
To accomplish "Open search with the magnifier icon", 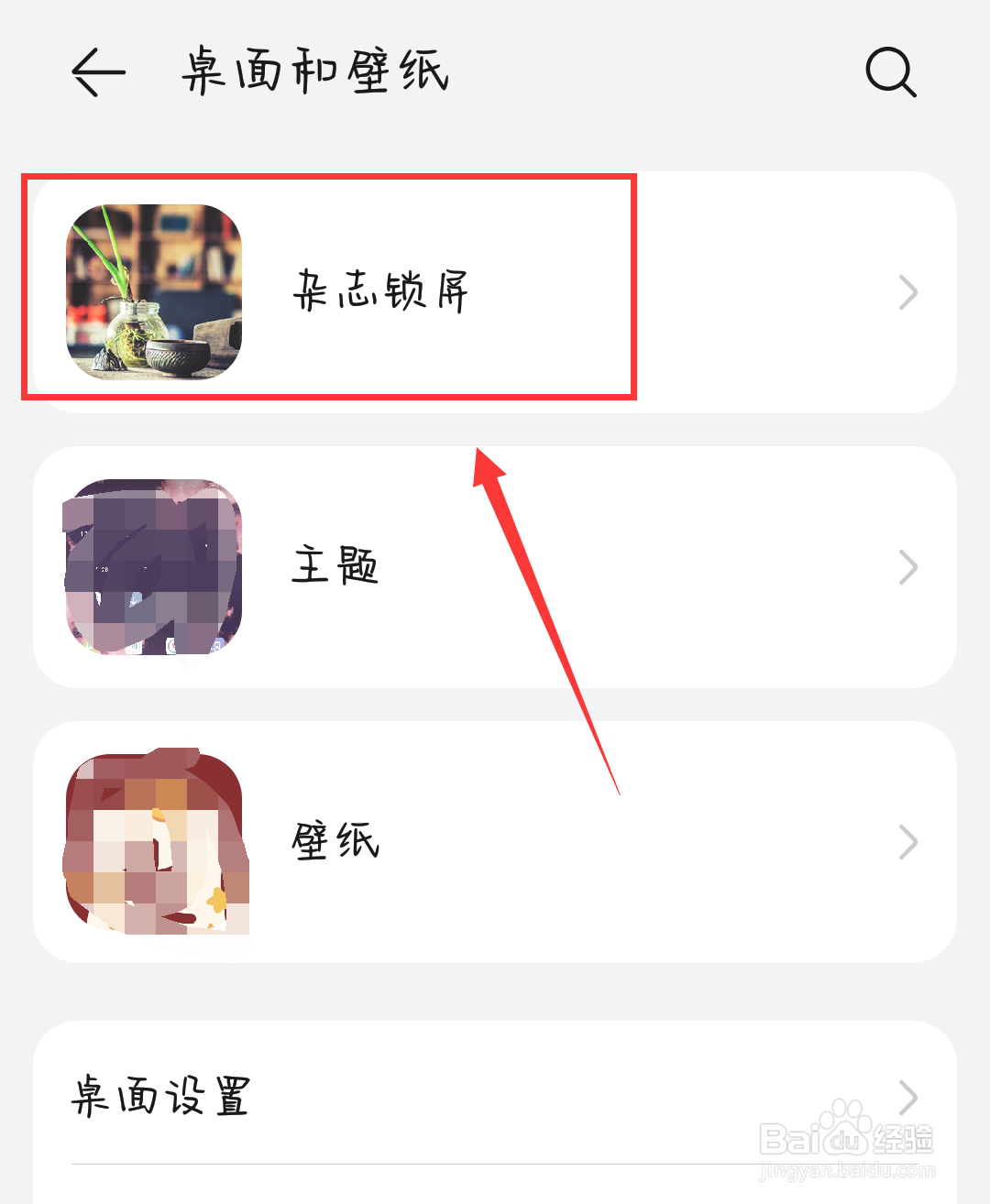I will point(890,73).
